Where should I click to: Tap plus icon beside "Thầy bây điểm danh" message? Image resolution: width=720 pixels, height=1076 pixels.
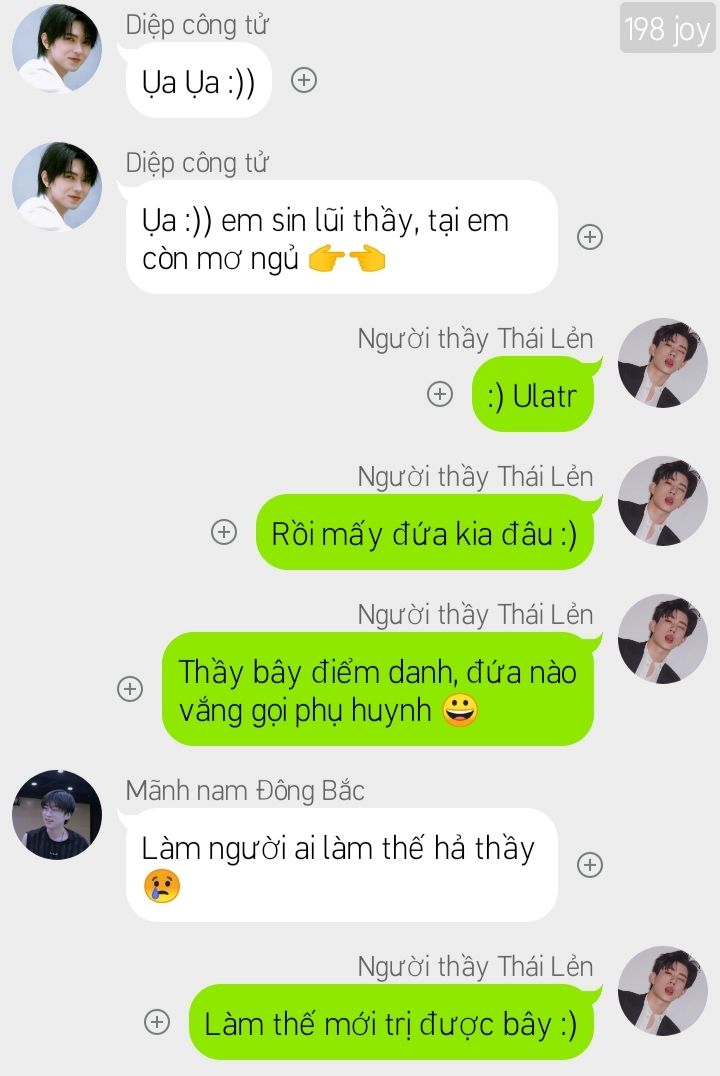pyautogui.click(x=130, y=689)
